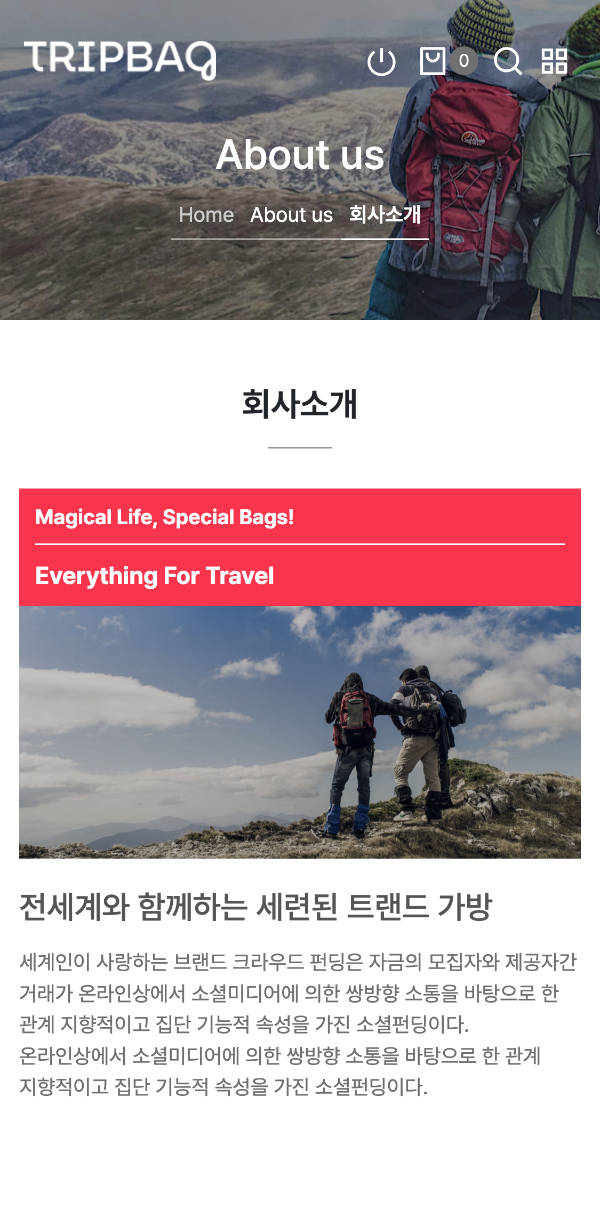Select the 회사소개 breadcrumb tab
Image resolution: width=600 pixels, height=1209 pixels.
point(385,215)
